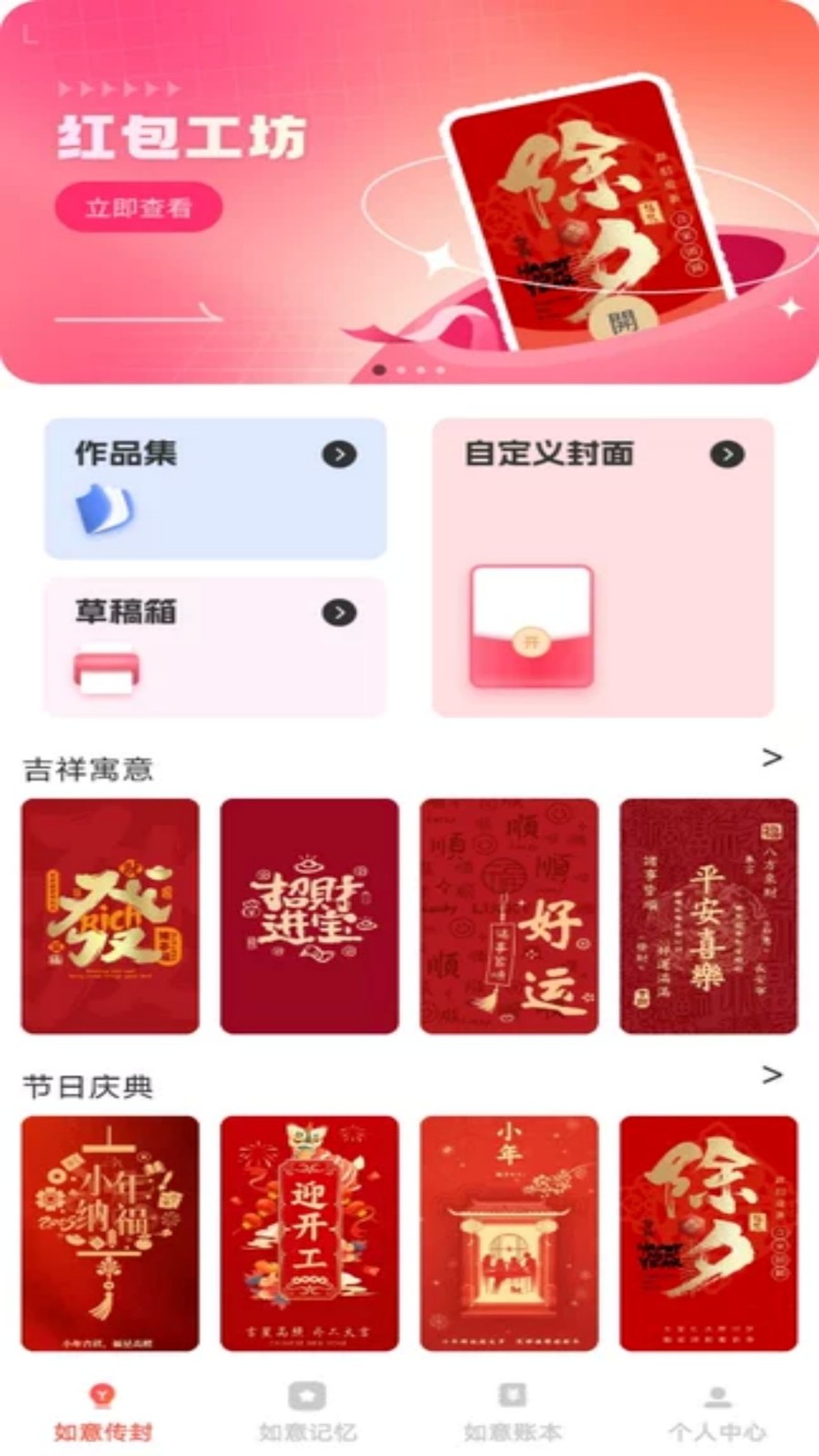This screenshot has width=819, height=1456.
Task: Open the 草稿箱 card
Action: (x=215, y=646)
